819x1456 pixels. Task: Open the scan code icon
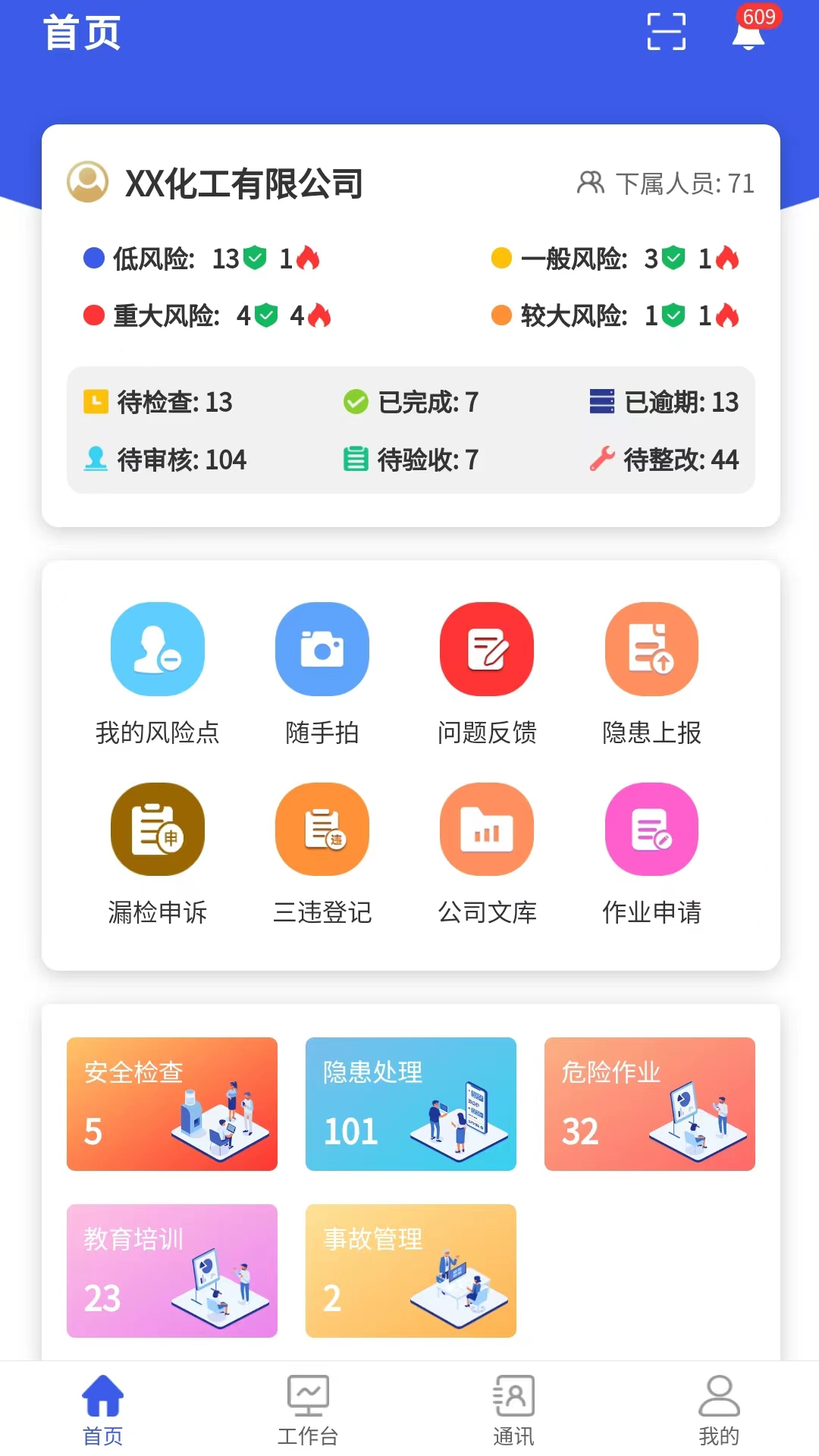pyautogui.click(x=666, y=32)
